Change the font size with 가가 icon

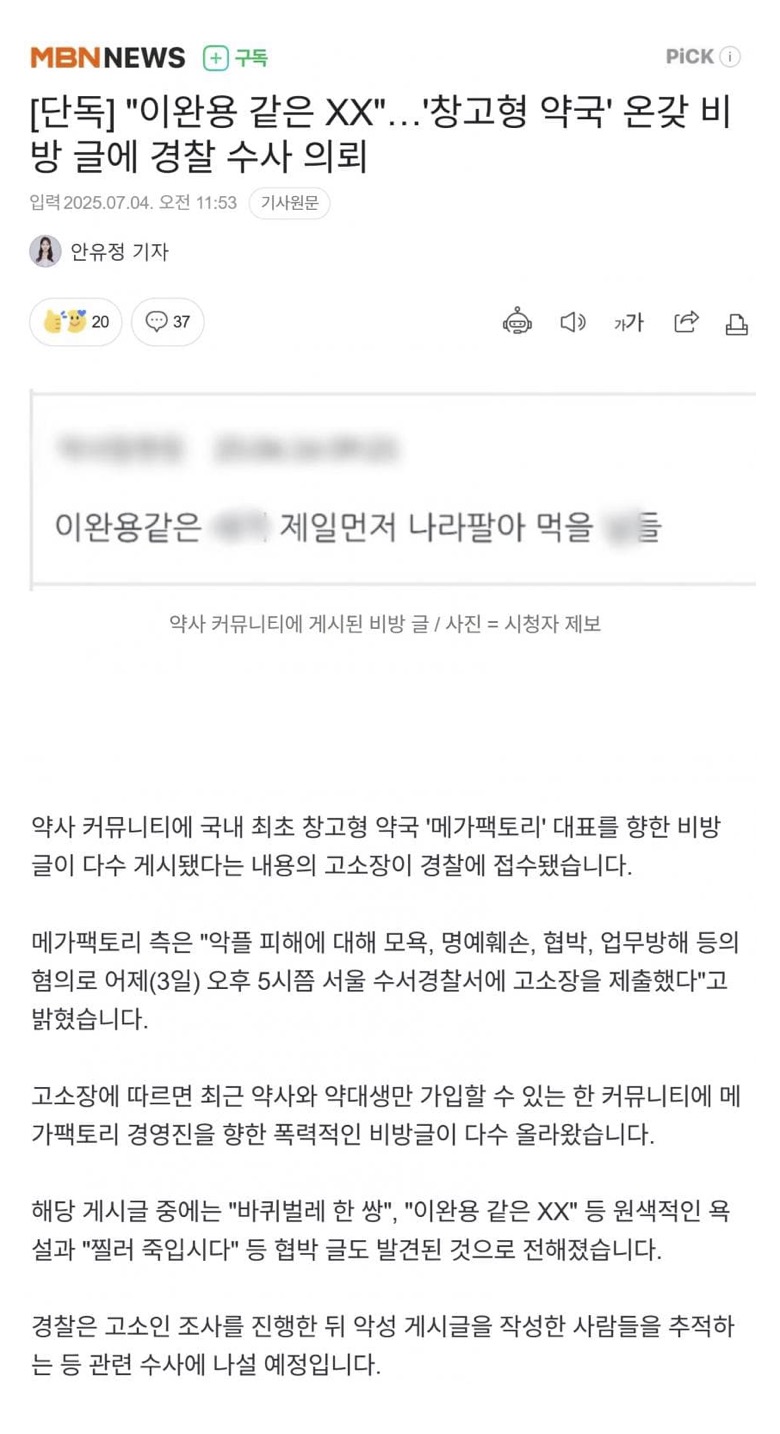[x=628, y=322]
